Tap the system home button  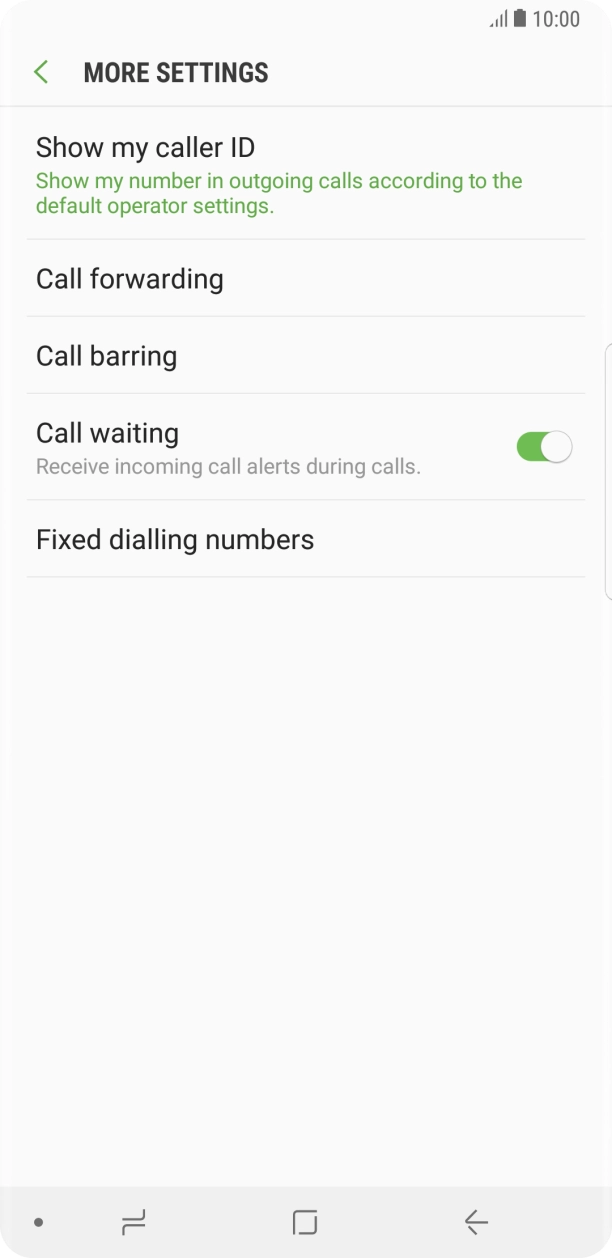tap(305, 1221)
